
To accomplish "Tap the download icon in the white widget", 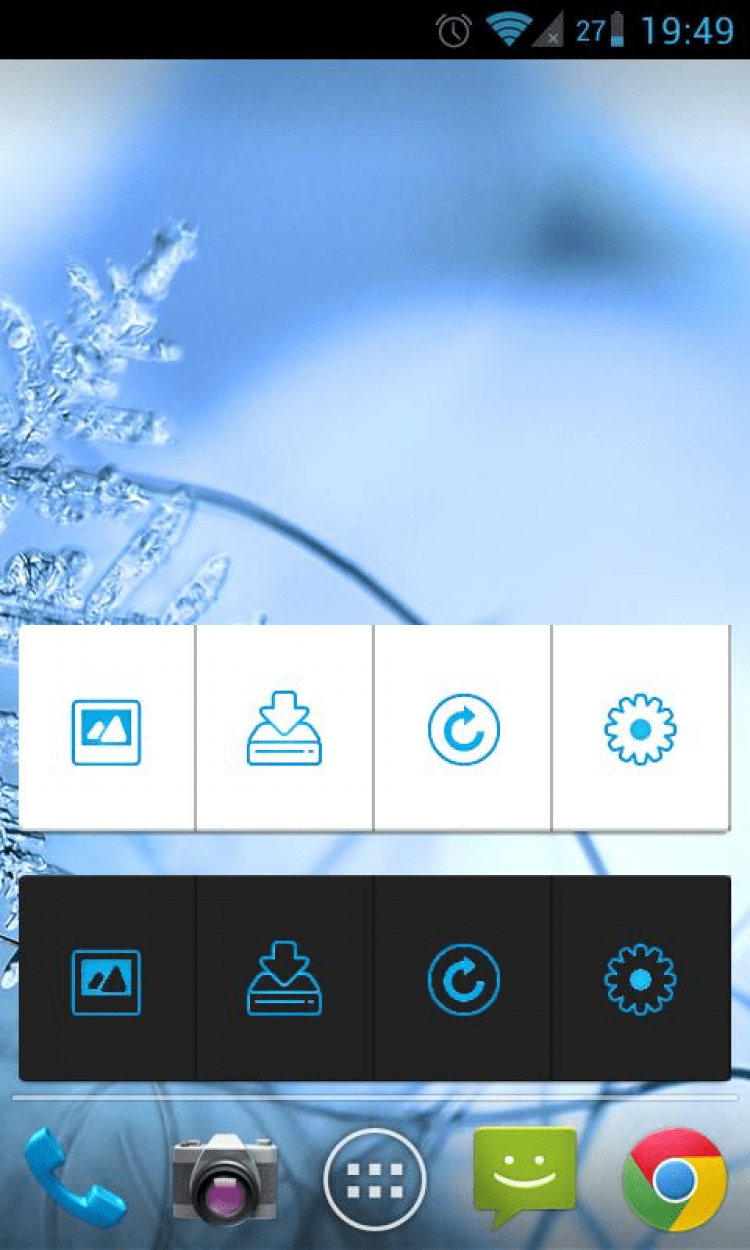I will [x=284, y=729].
